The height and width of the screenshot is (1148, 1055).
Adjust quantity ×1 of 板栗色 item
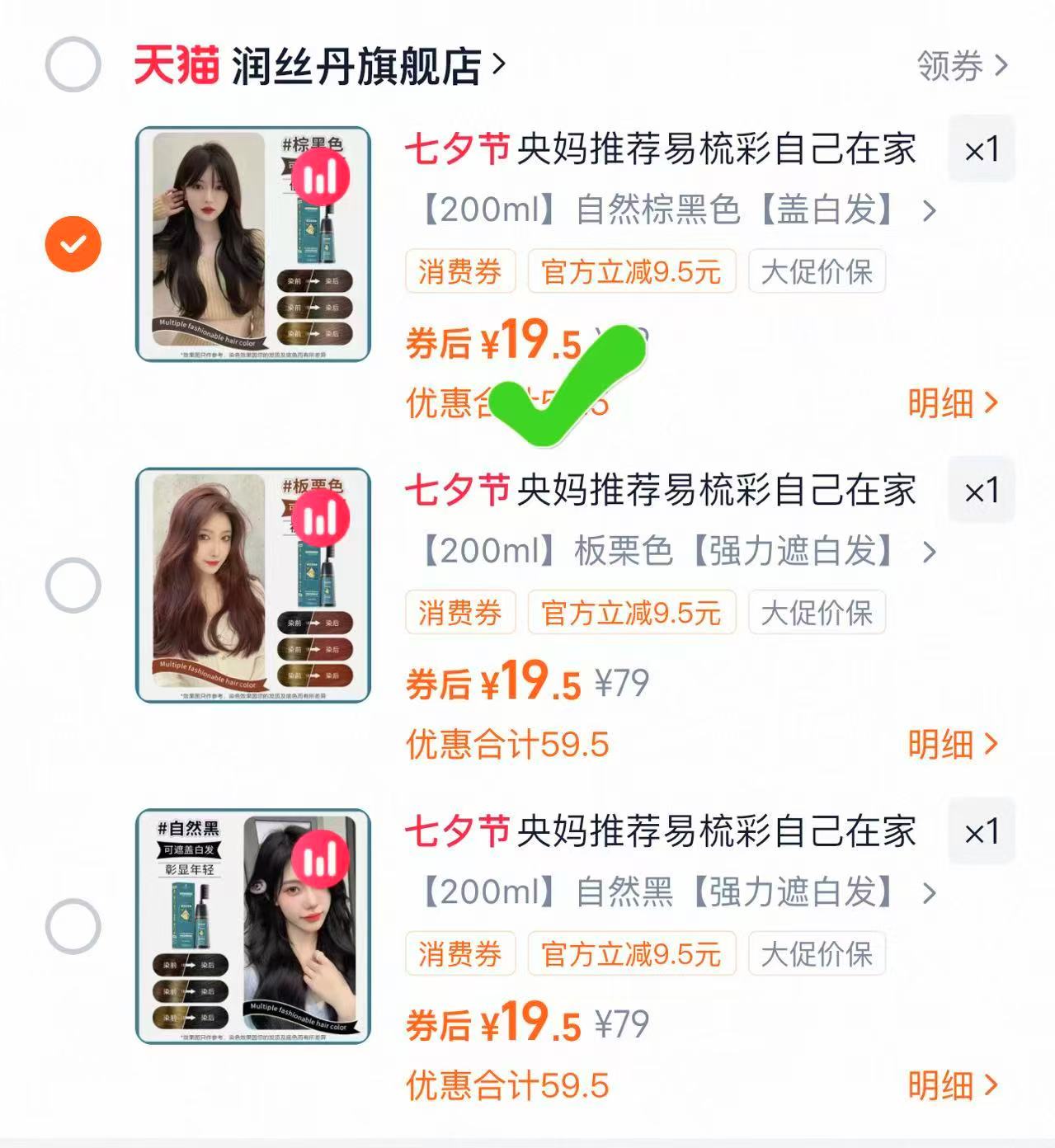click(981, 491)
